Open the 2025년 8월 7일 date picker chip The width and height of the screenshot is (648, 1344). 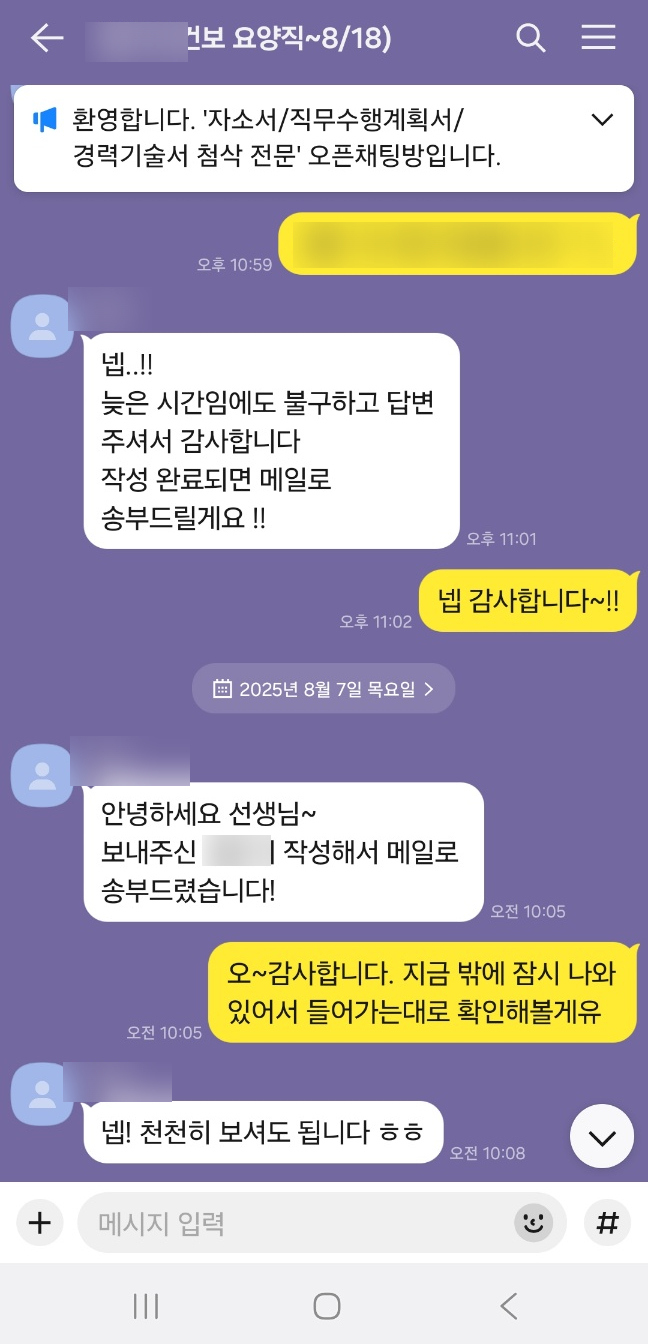coord(323,689)
